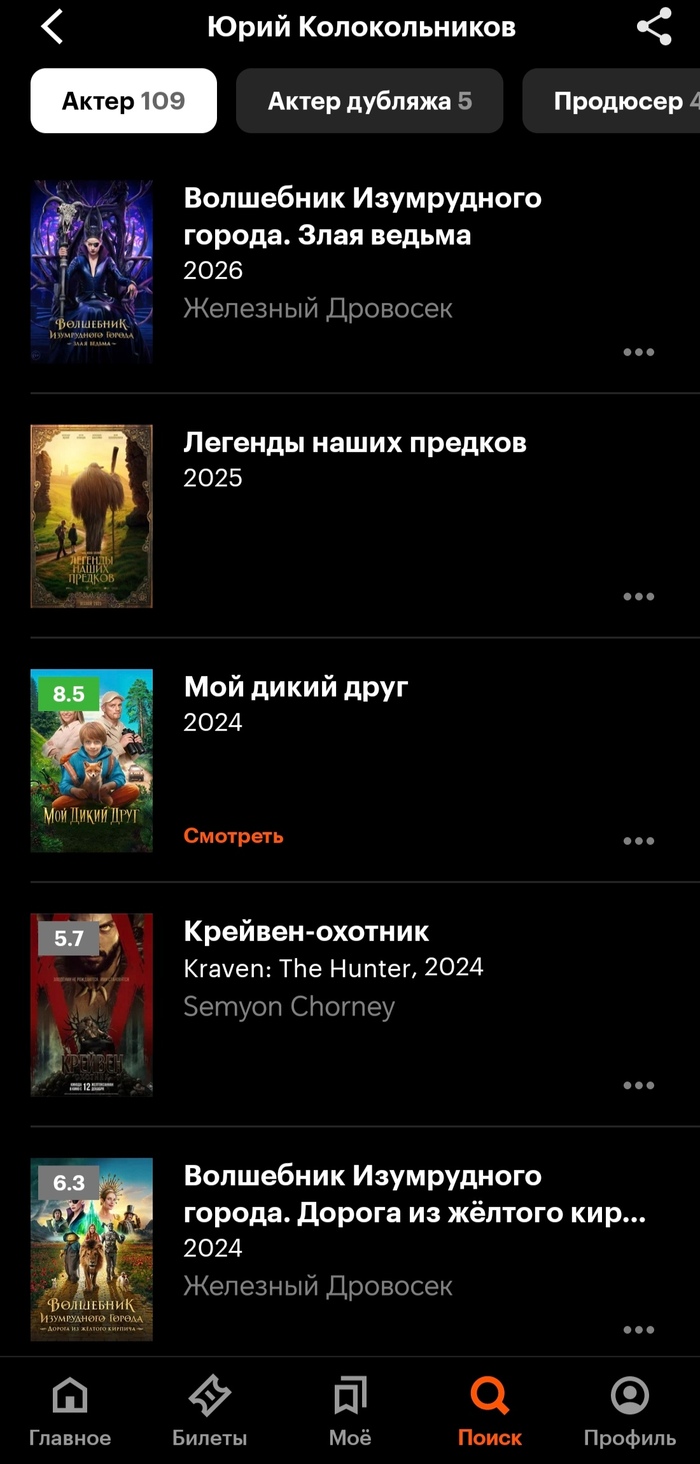
Task: Open more options for Злая ведьма film
Action: pos(638,352)
